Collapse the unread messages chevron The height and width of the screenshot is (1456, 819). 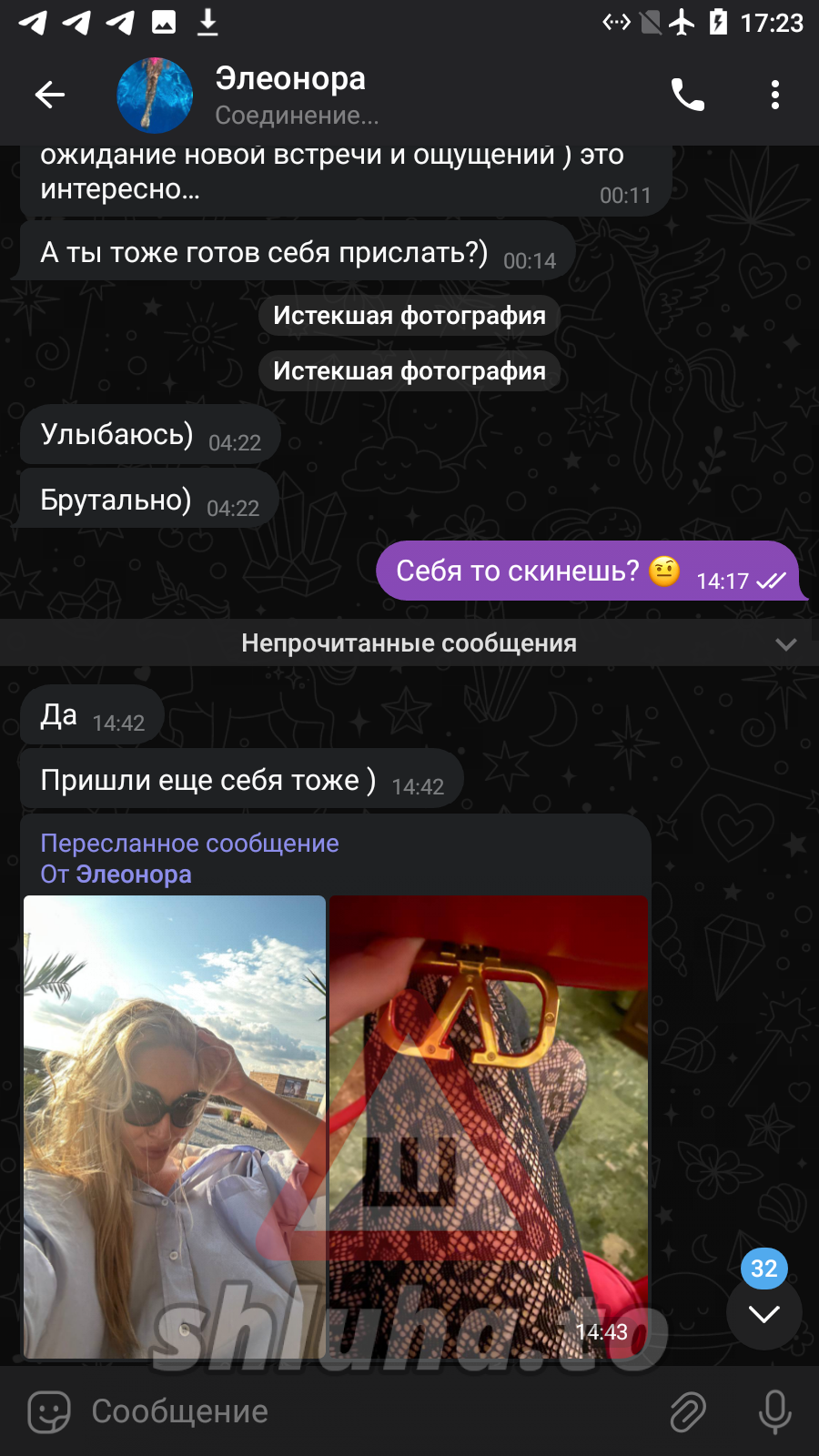click(785, 644)
